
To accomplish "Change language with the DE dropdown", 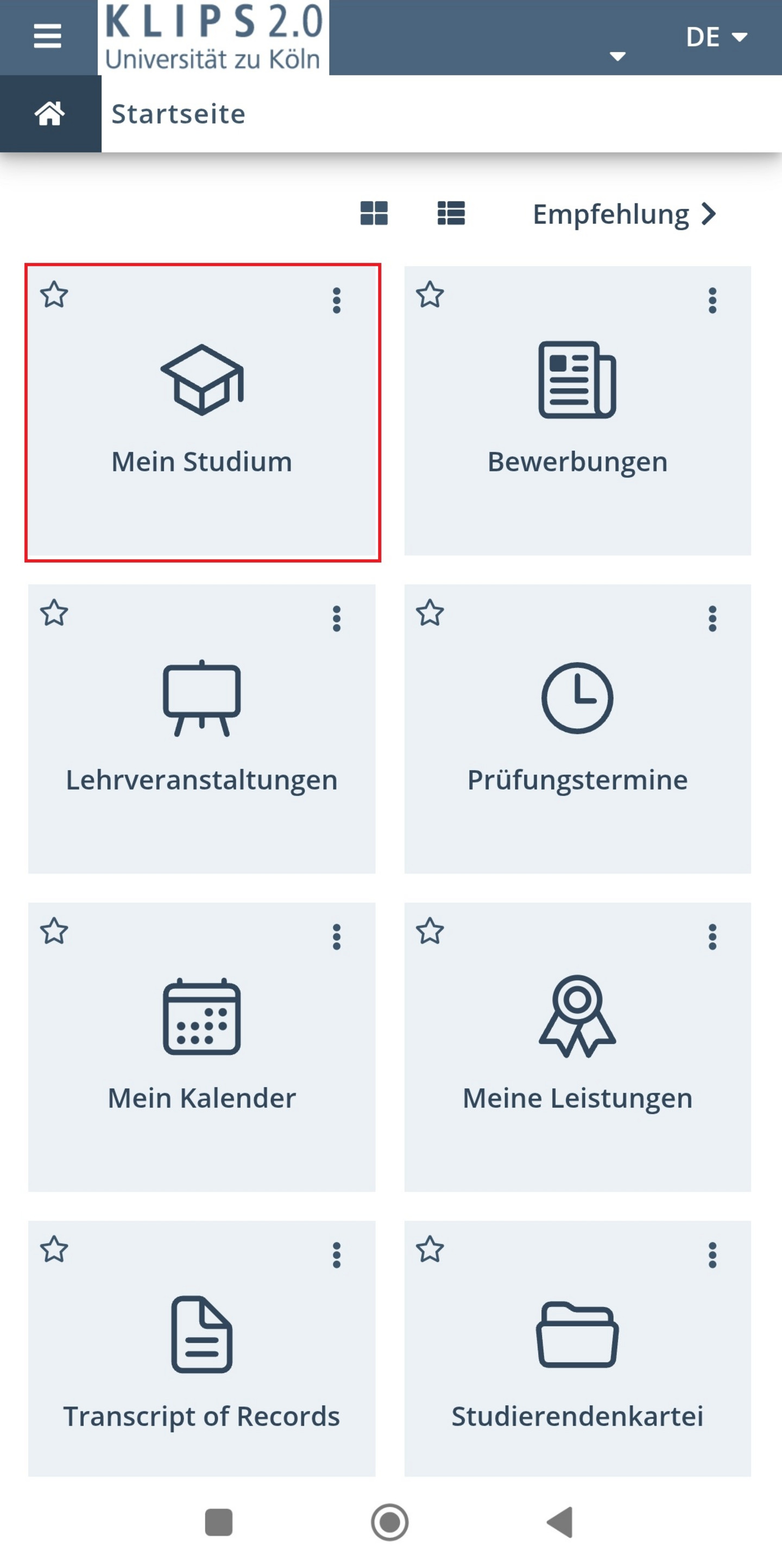I will click(x=716, y=37).
